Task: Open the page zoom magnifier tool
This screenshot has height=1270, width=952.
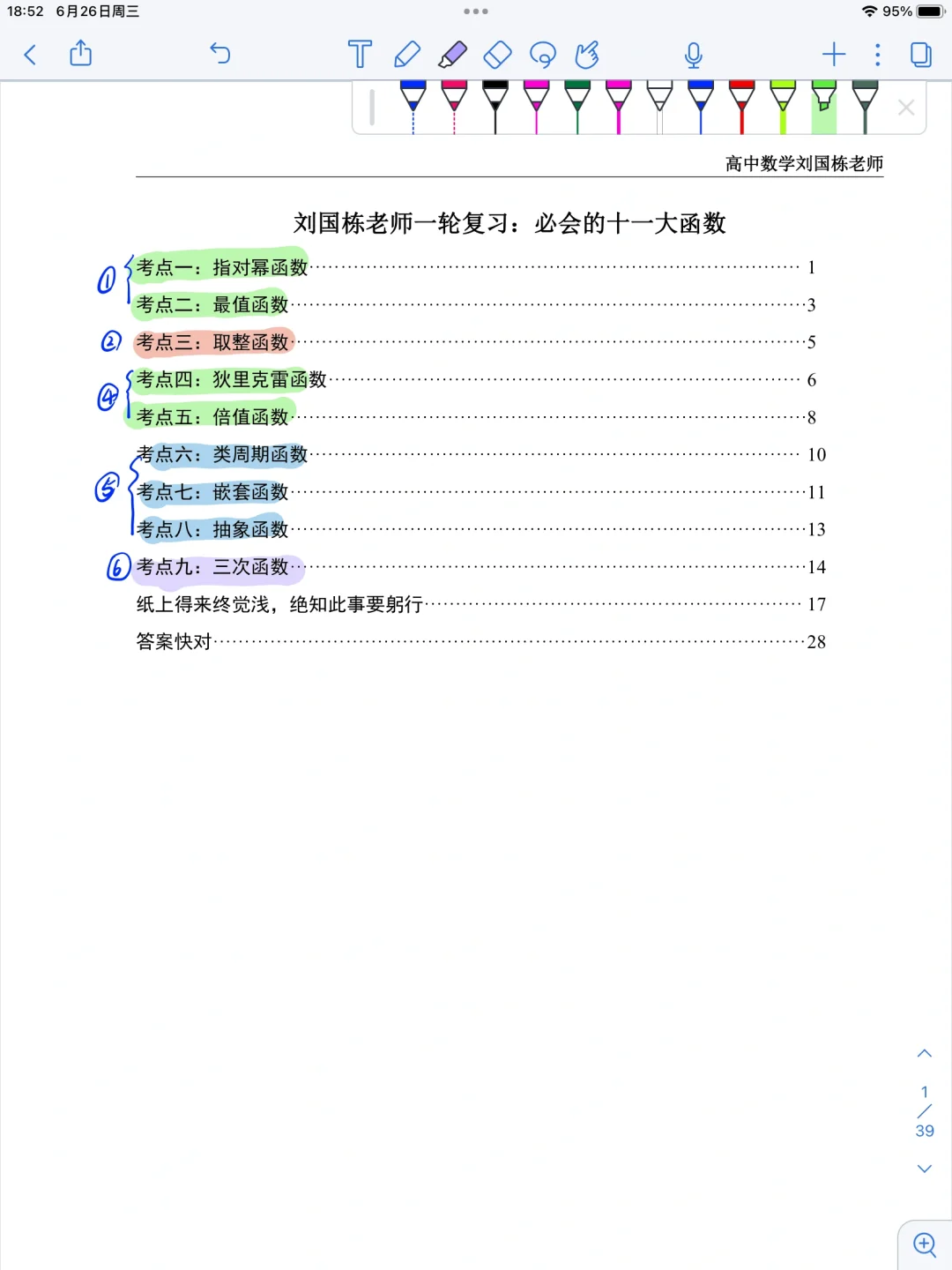Action: pyautogui.click(x=924, y=1245)
